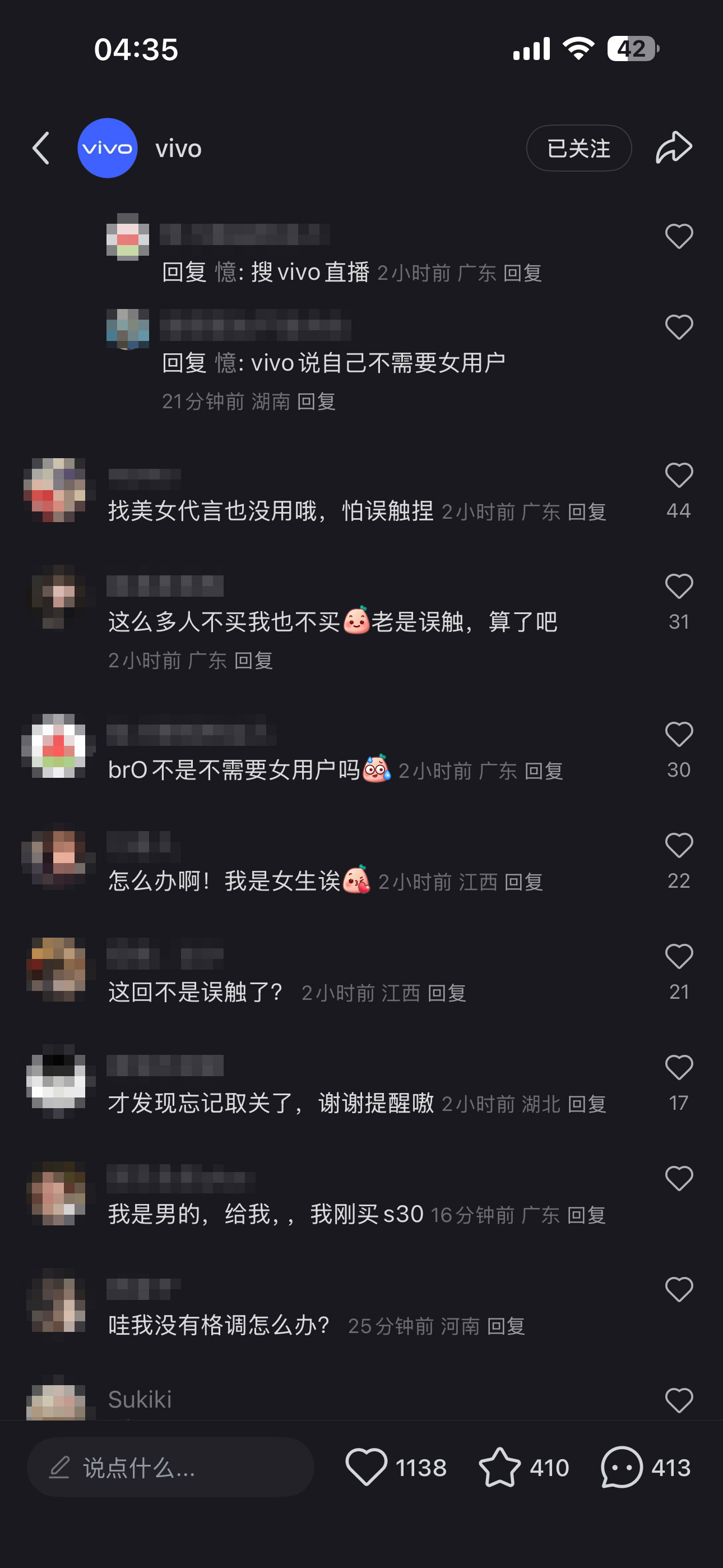
Task: Like the comment 才发现忘记取关了
Action: [x=679, y=1068]
